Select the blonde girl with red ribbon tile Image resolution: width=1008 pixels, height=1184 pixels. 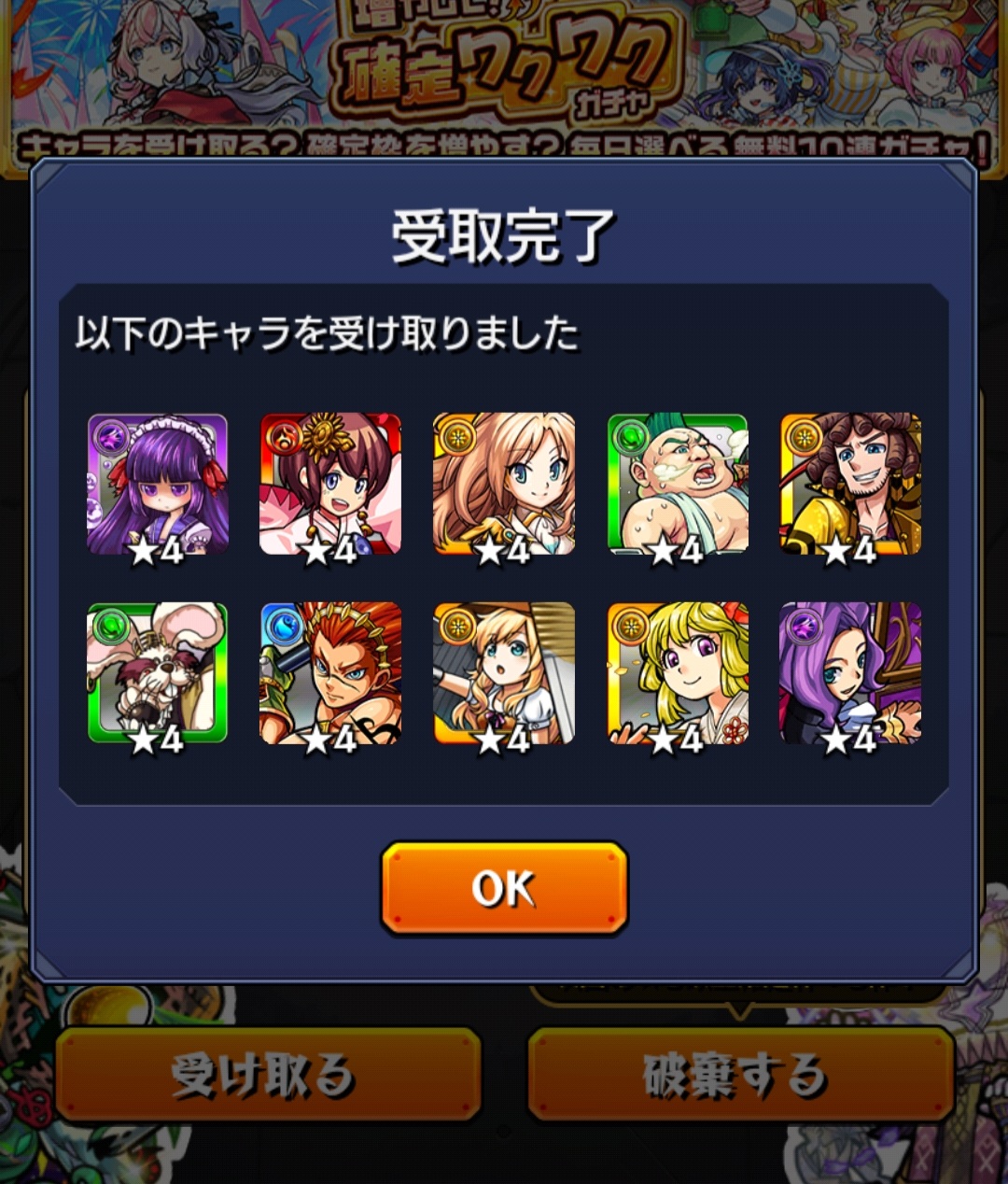click(678, 674)
